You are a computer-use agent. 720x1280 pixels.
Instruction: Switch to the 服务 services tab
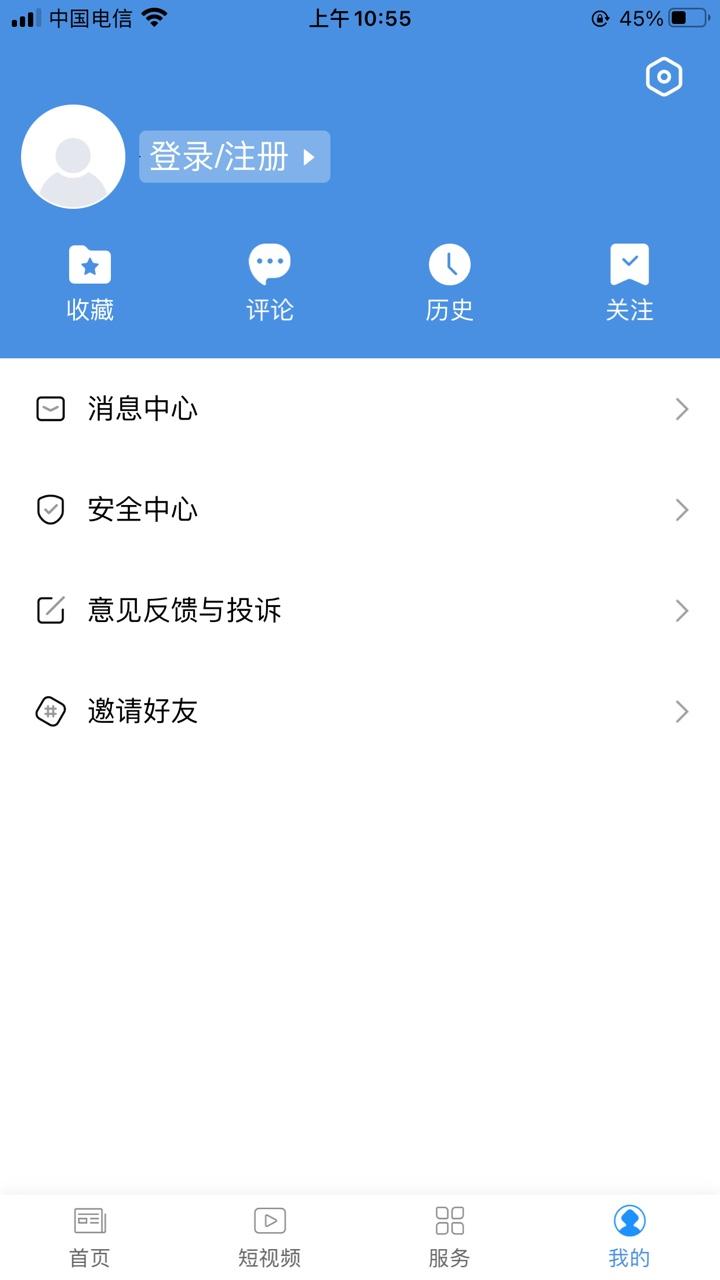(449, 1234)
